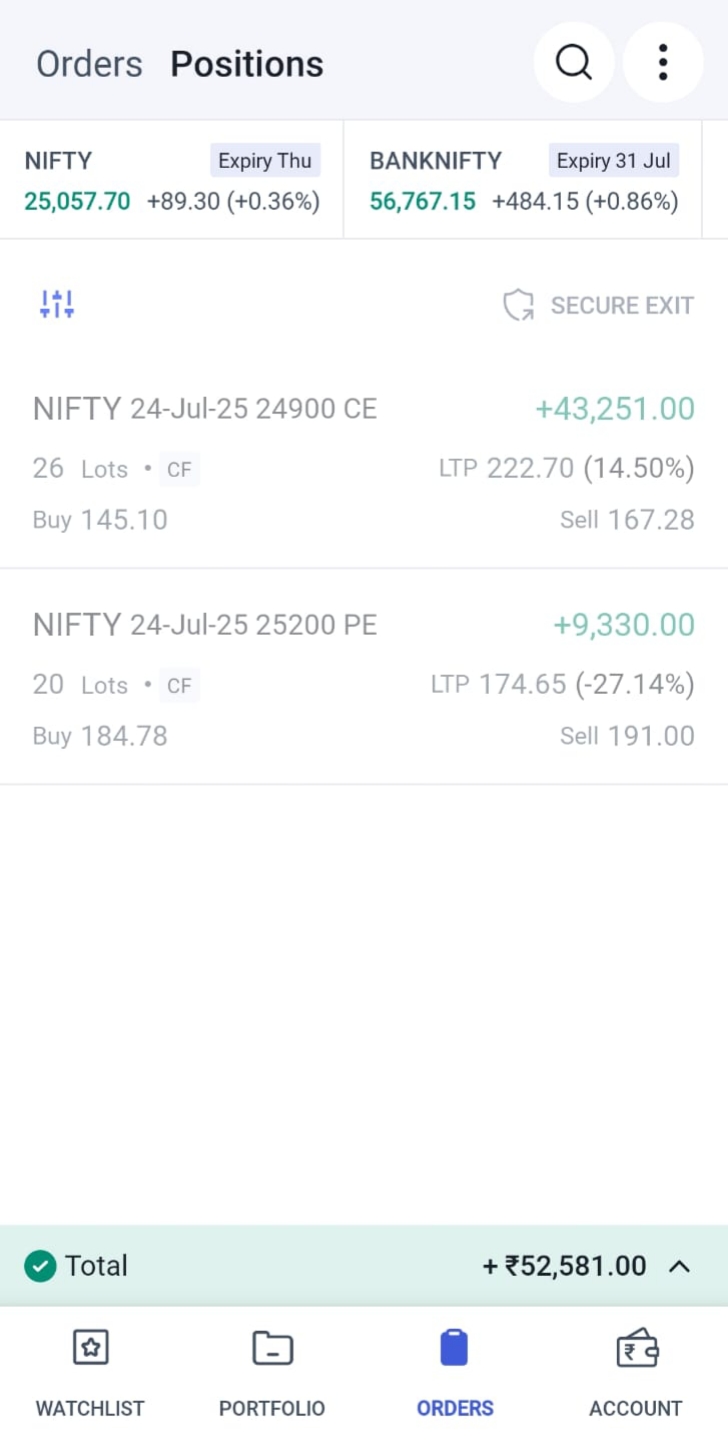
Task: Select Orders in the bottom navigation
Action: (455, 1372)
